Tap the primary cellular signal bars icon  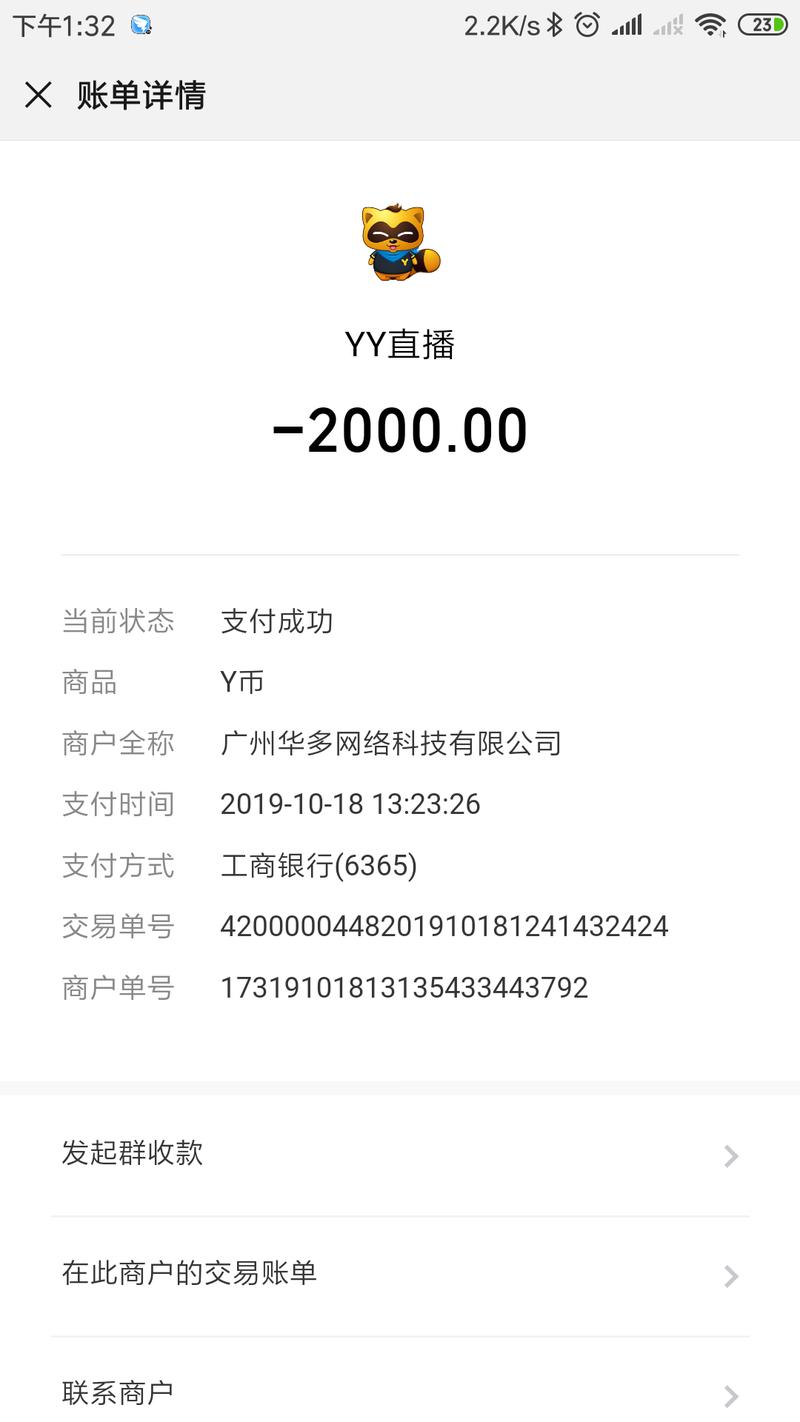pos(628,26)
